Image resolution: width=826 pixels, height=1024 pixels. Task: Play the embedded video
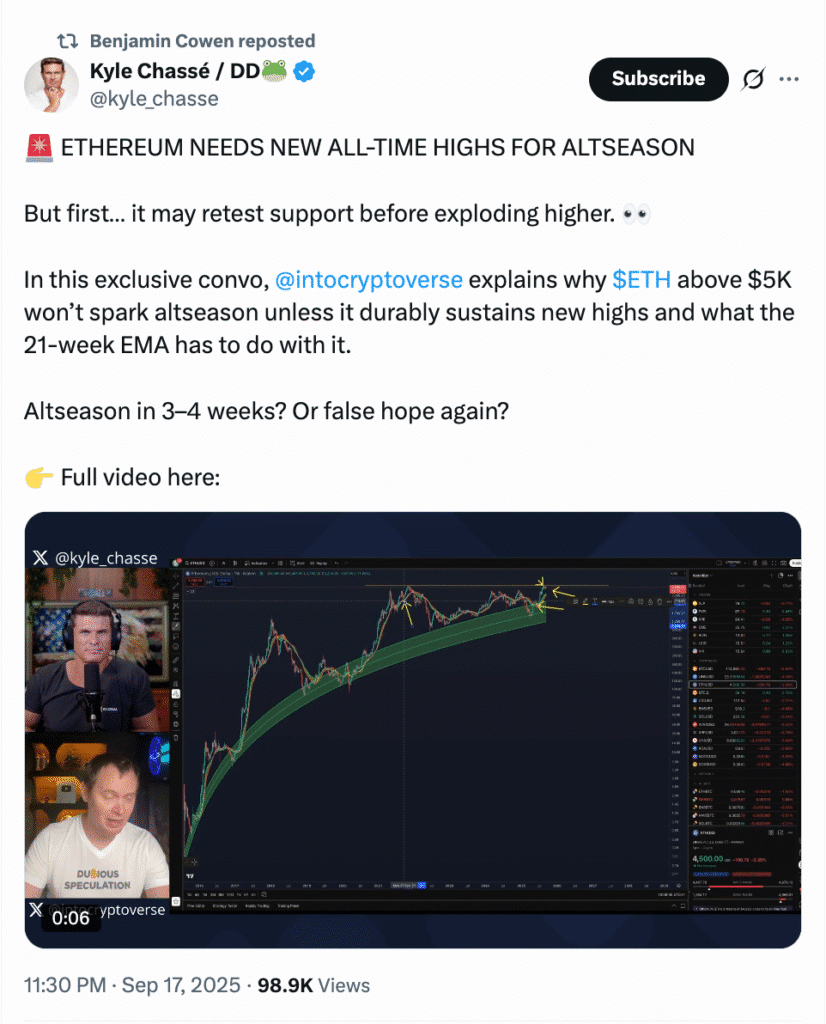[x=412, y=730]
